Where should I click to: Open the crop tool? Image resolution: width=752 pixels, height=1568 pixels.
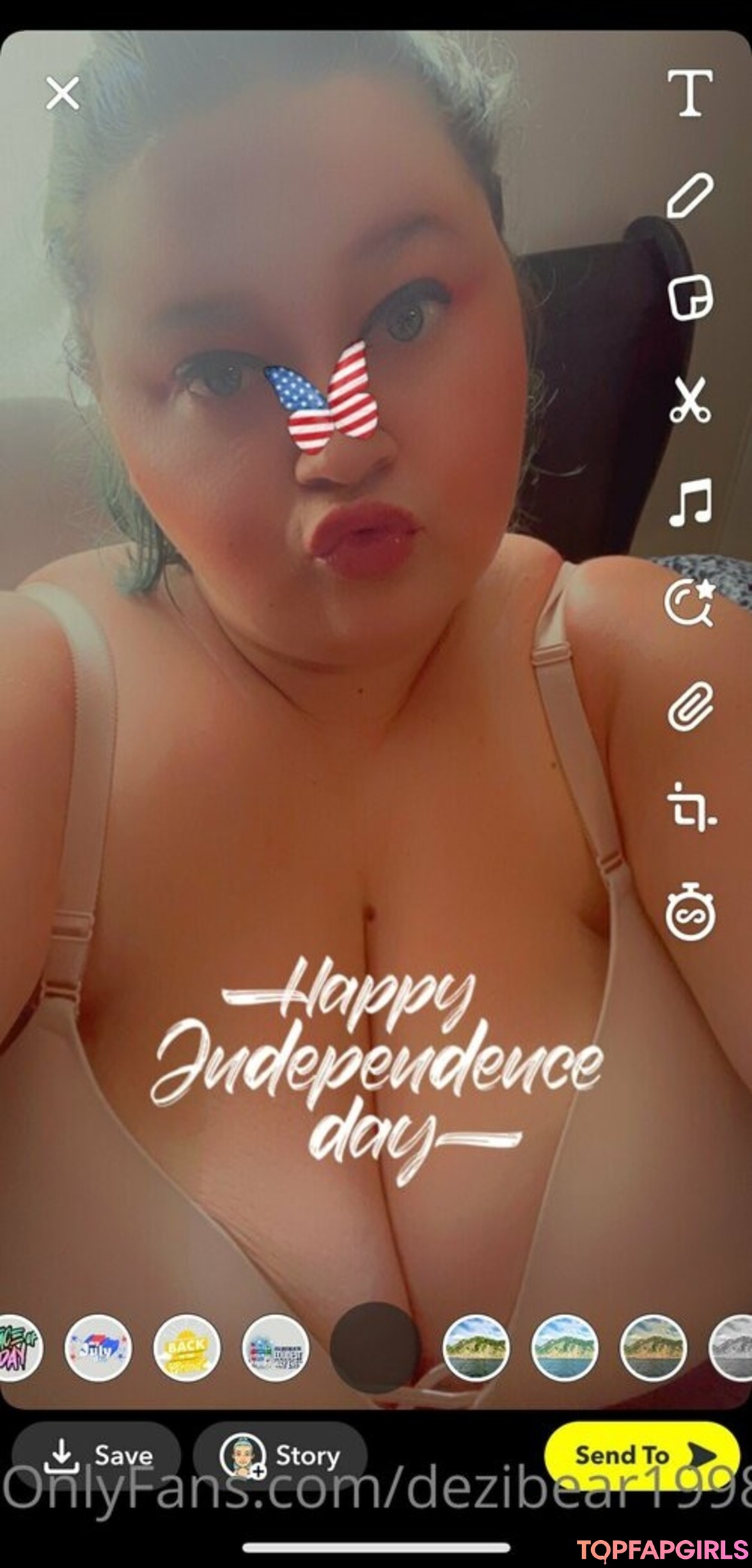pyautogui.click(x=690, y=807)
